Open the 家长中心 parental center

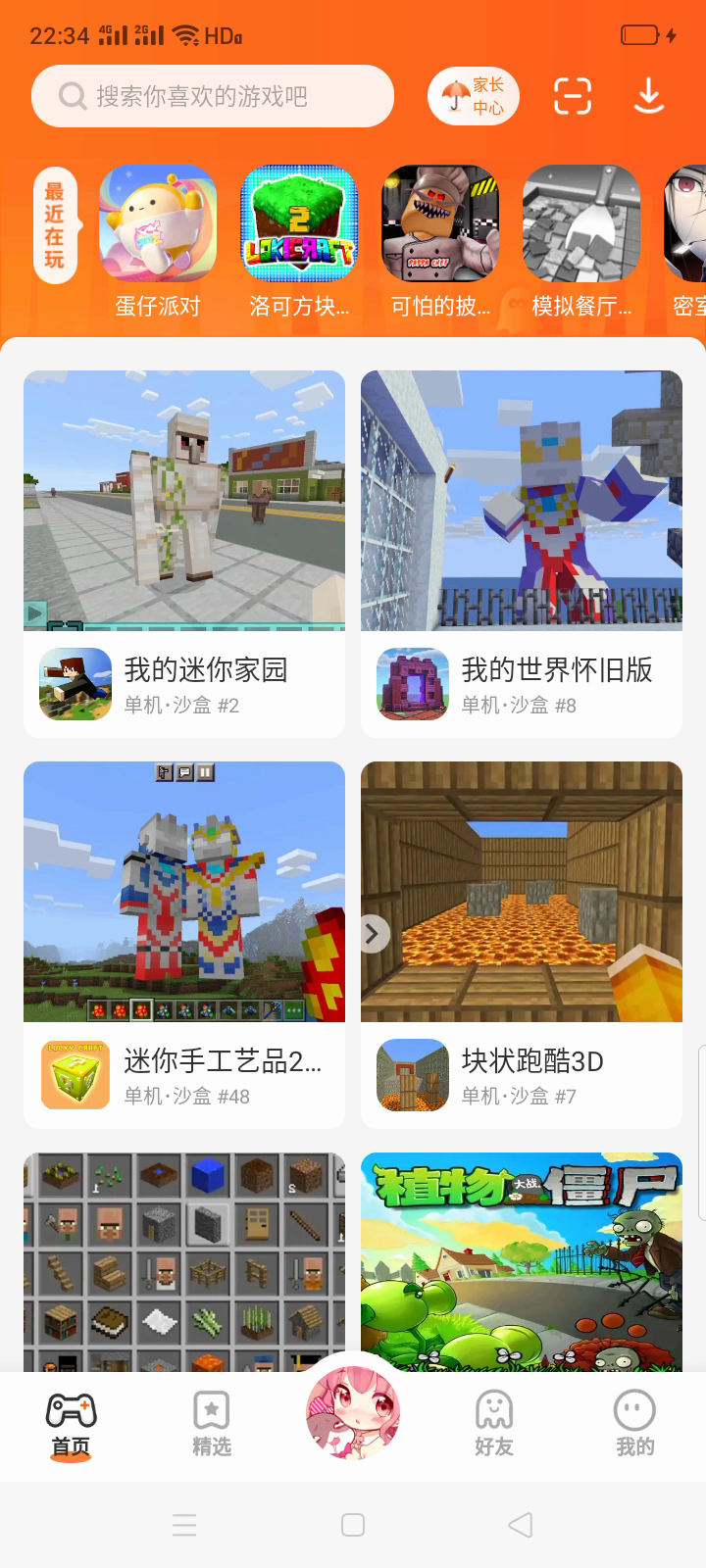pyautogui.click(x=473, y=96)
